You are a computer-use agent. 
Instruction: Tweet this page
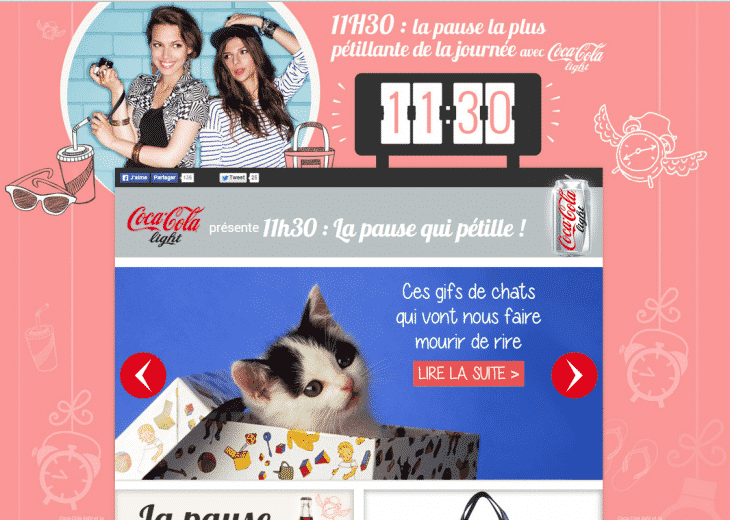pos(233,178)
